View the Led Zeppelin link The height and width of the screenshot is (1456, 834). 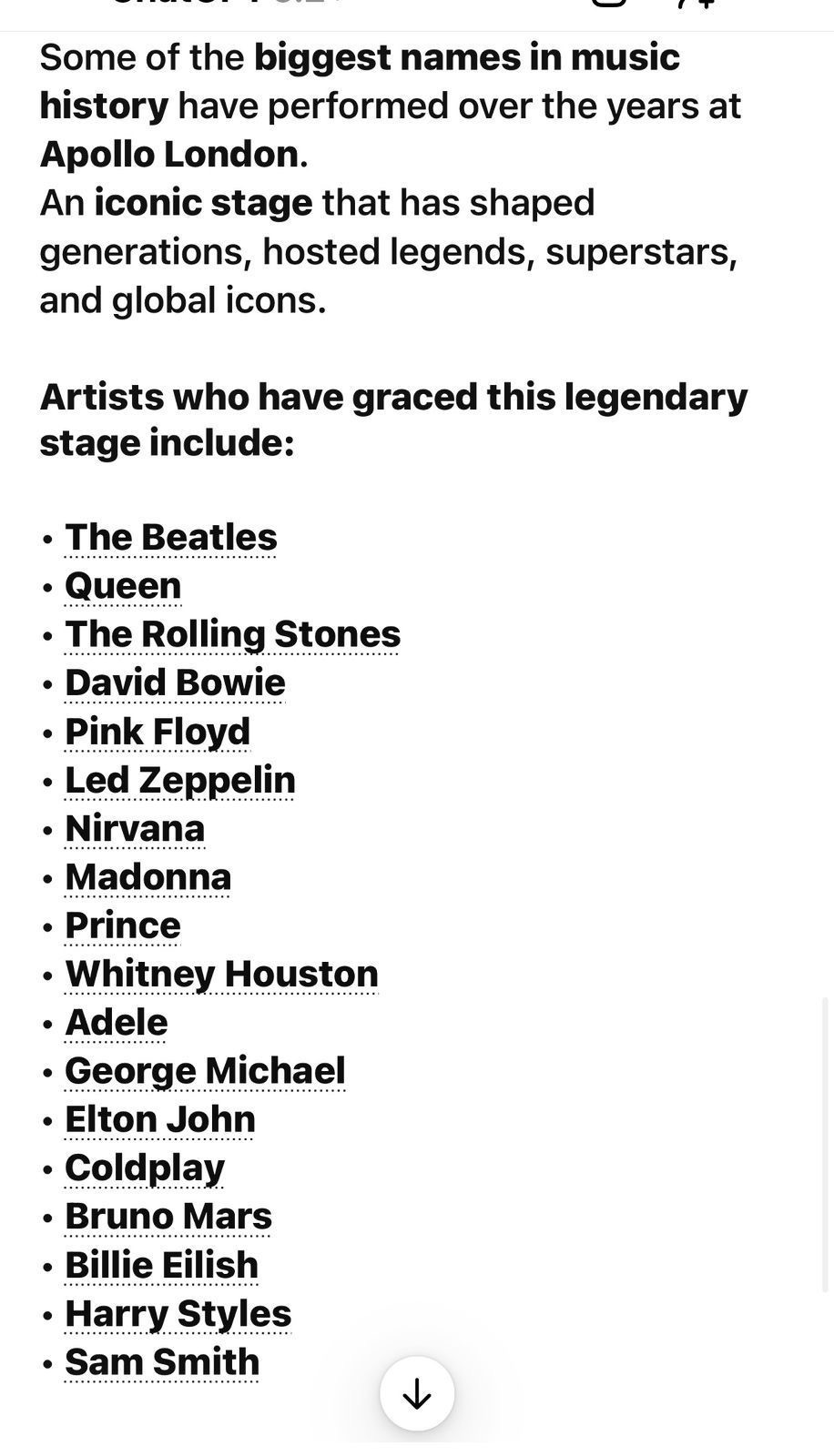pyautogui.click(x=180, y=780)
